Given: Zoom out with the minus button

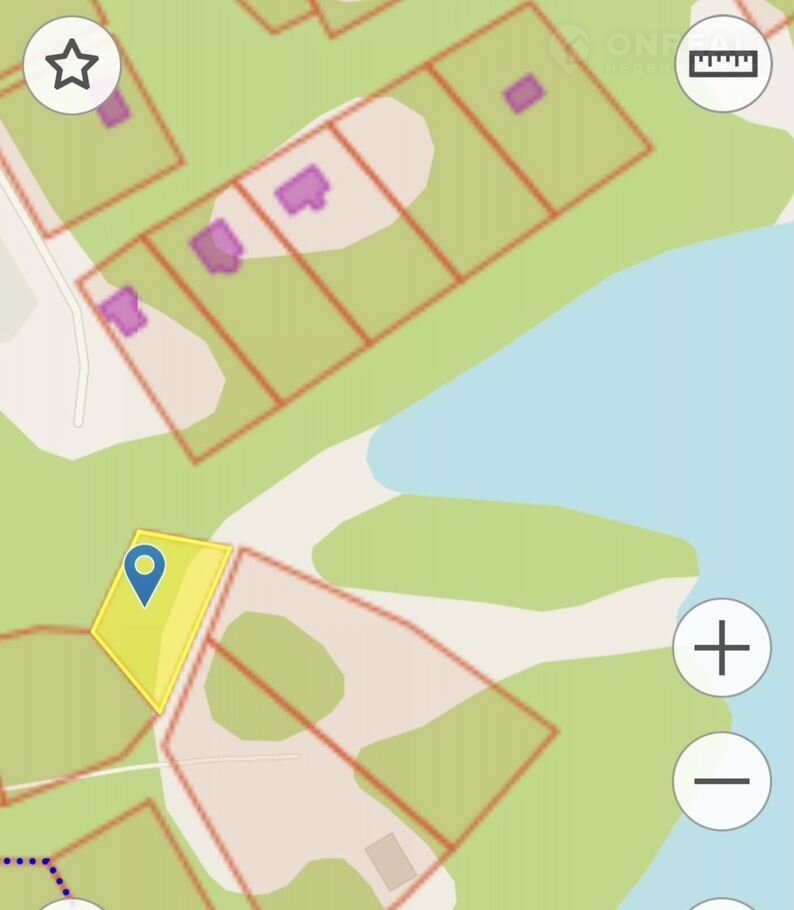Looking at the screenshot, I should pyautogui.click(x=721, y=780).
